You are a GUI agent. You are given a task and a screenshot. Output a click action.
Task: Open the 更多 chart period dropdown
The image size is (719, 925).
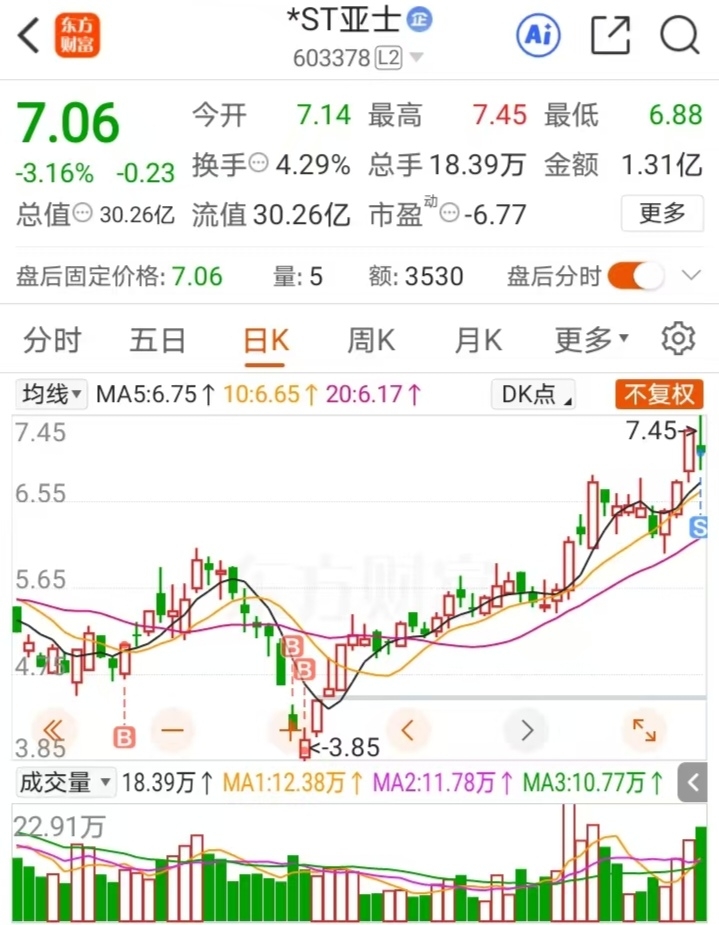point(592,340)
